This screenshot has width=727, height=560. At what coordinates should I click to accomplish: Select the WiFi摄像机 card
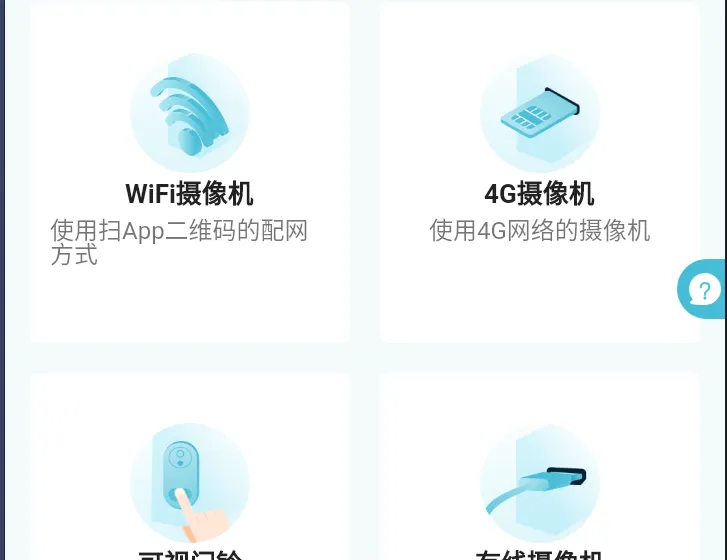[190, 172]
